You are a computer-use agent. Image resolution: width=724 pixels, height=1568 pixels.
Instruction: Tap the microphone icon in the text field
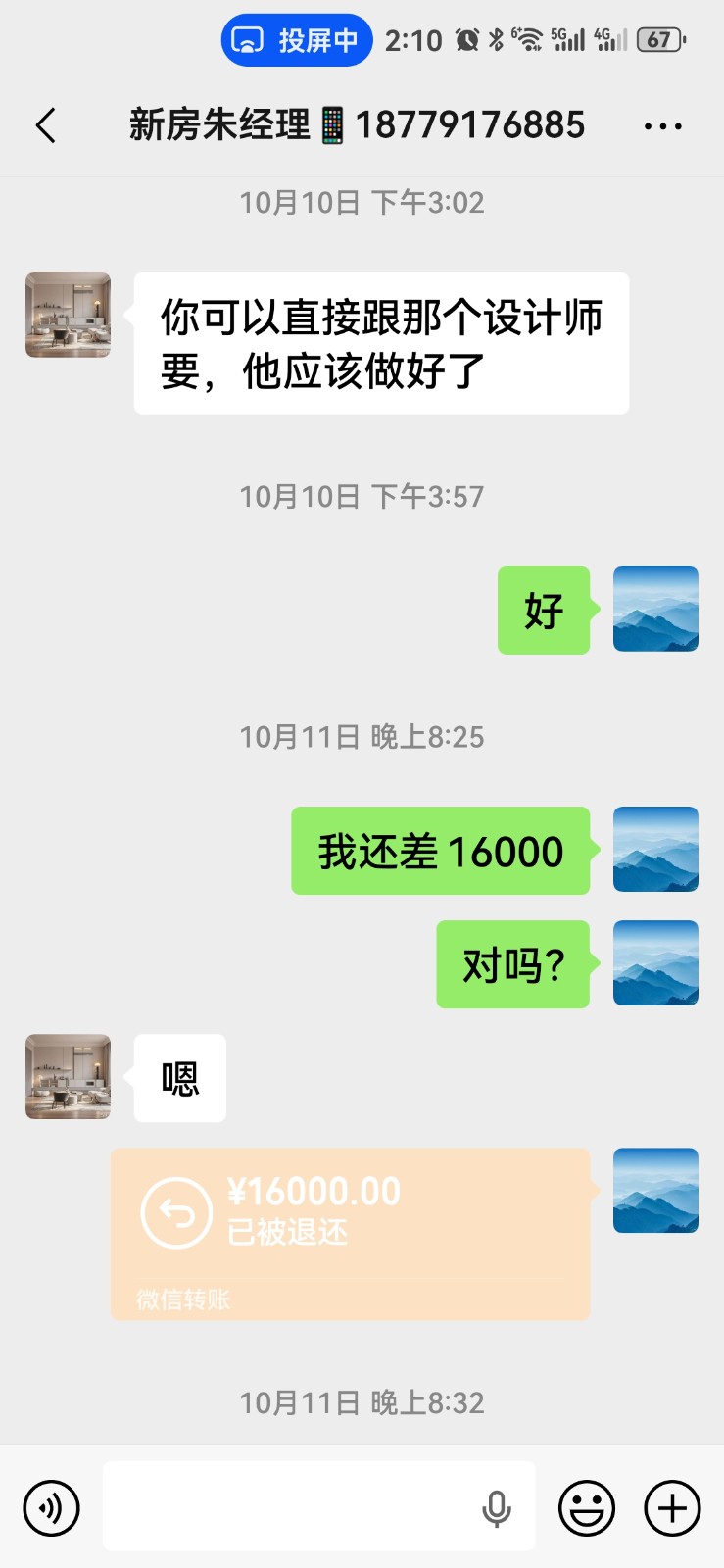(x=497, y=1508)
